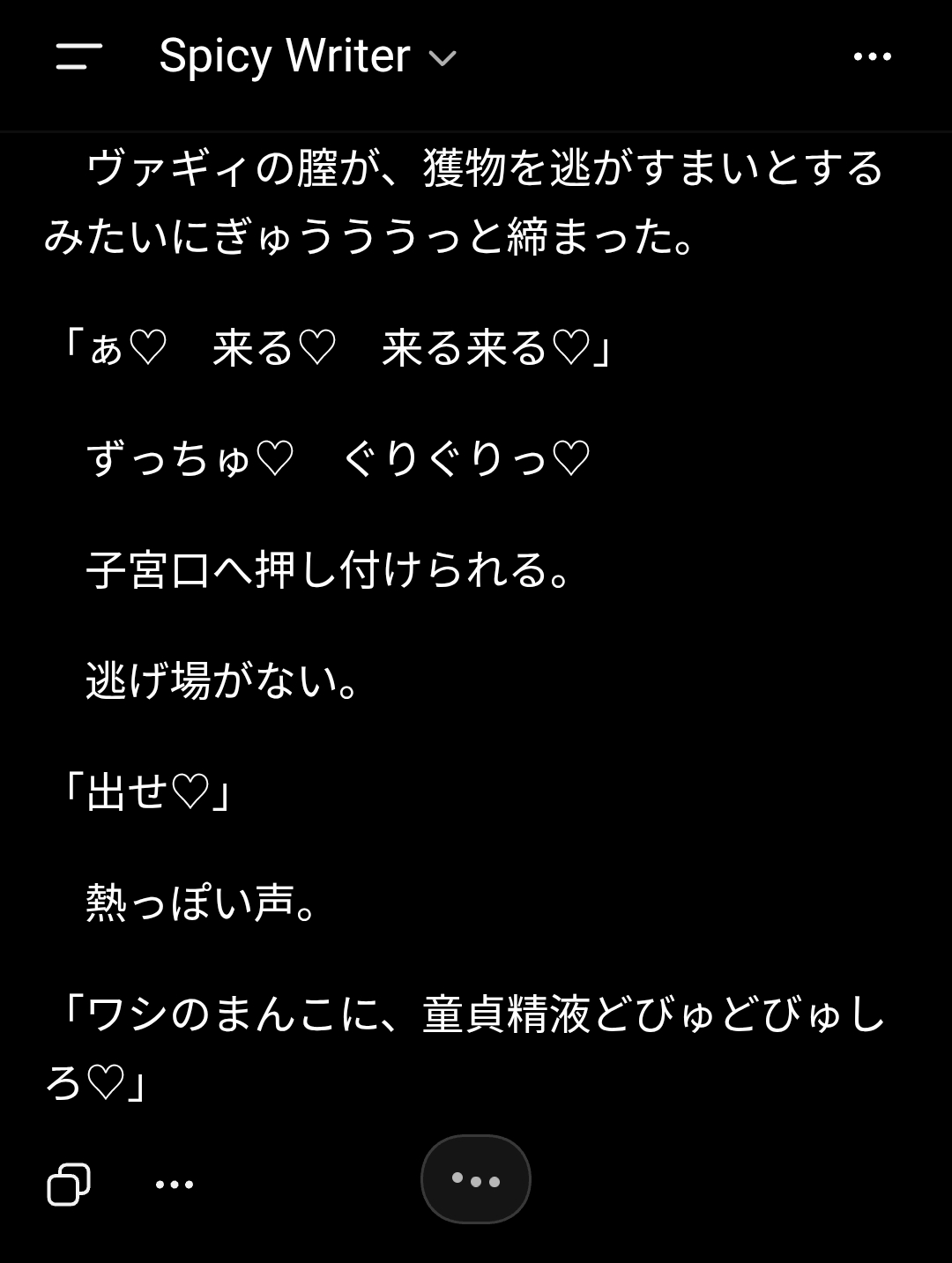Image resolution: width=952 pixels, height=1263 pixels.
Task: Open more actions beside copy icon
Action: 175,1185
